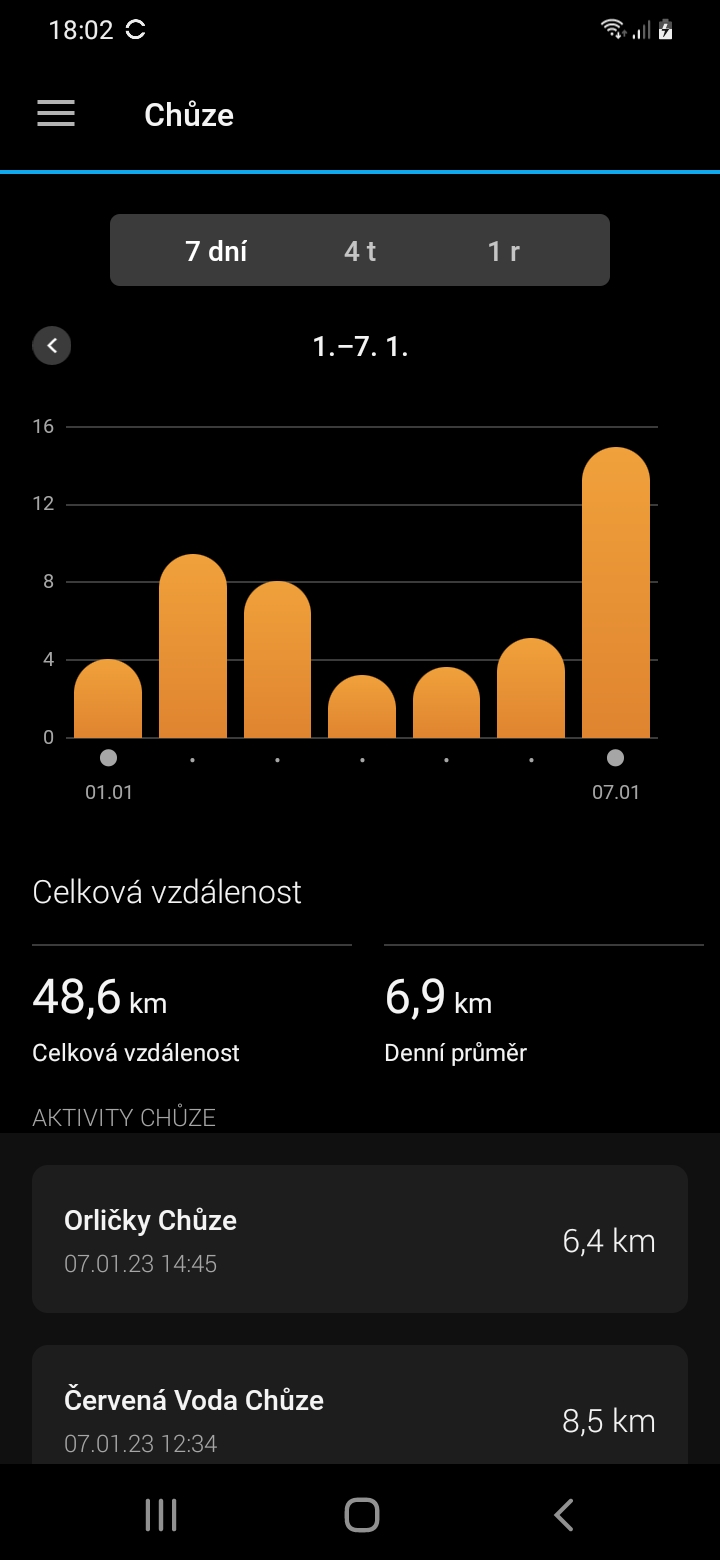Viewport: 720px width, 1560px height.
Task: Switch to the 4 t range
Action: (x=360, y=250)
